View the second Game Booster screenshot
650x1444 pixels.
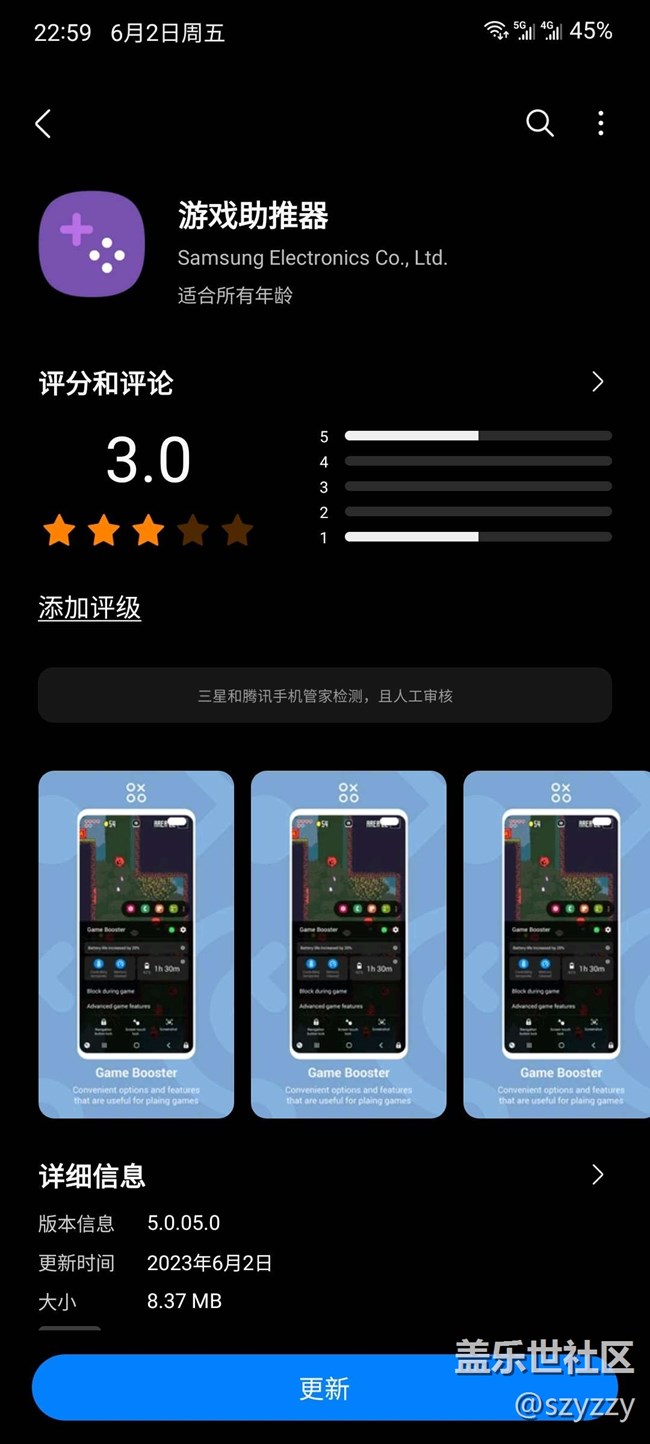pos(348,943)
